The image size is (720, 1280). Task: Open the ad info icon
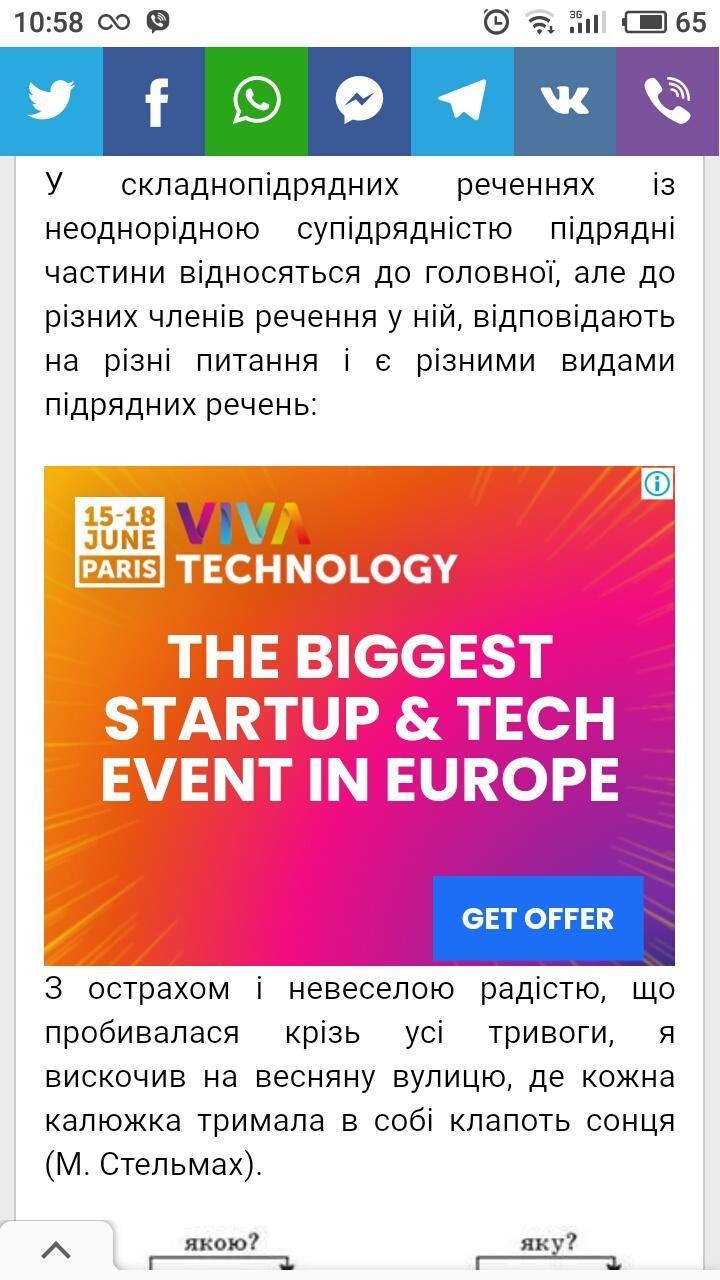657,484
